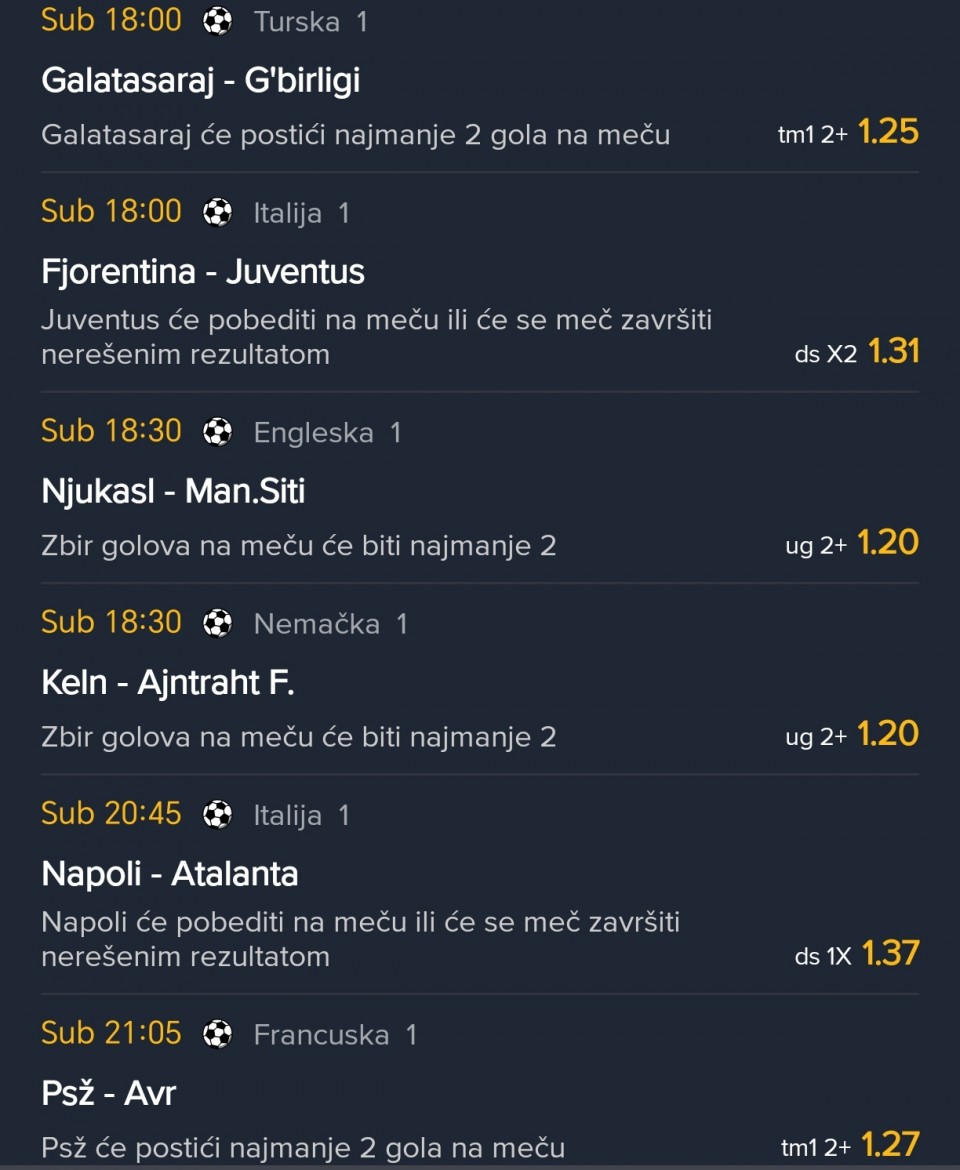This screenshot has height=1170, width=960.
Task: Open the Galatasaraj - G'birligi match
Action: coord(201,81)
